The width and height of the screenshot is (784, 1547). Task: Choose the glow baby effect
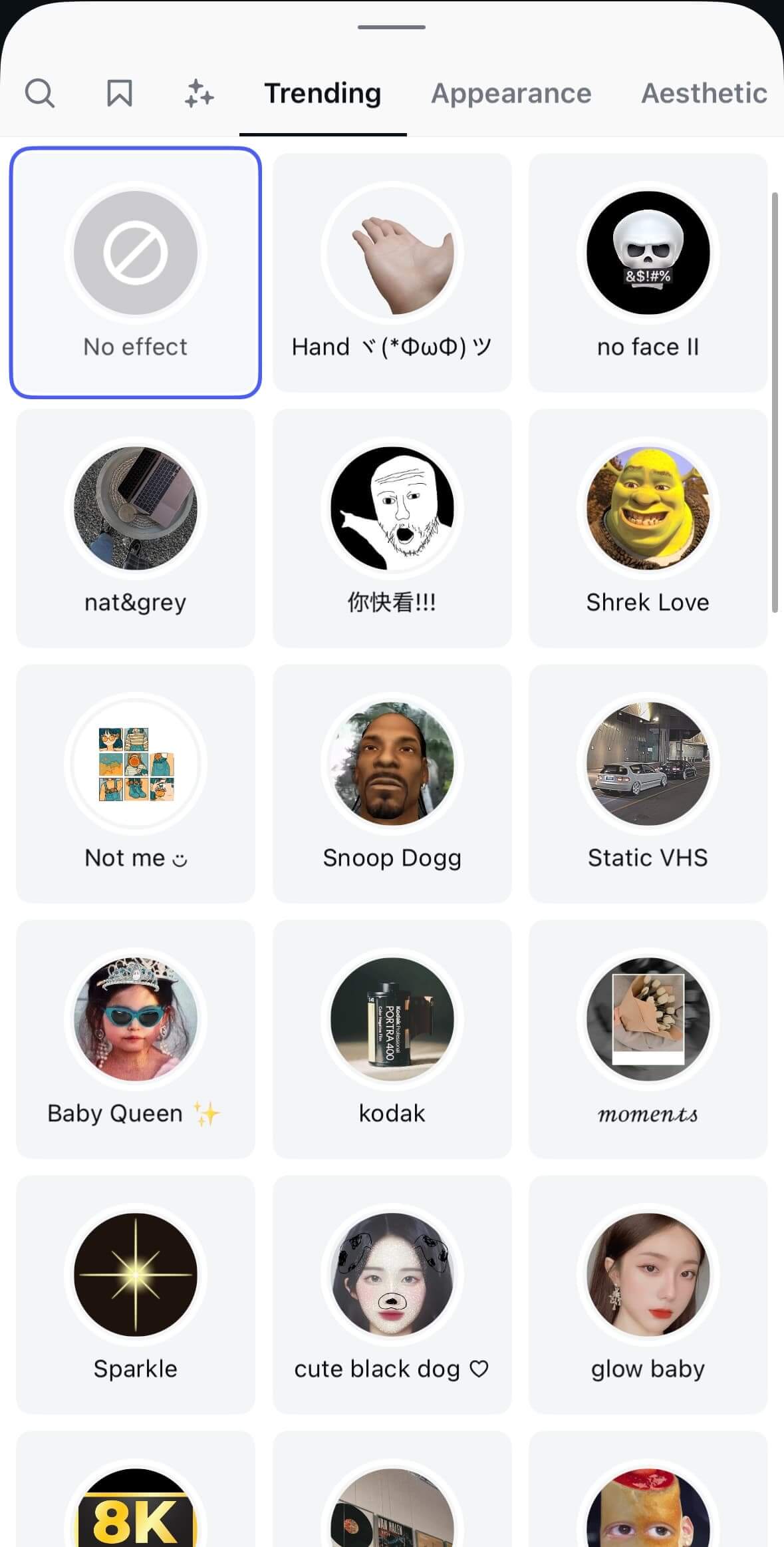pyautogui.click(x=648, y=1294)
